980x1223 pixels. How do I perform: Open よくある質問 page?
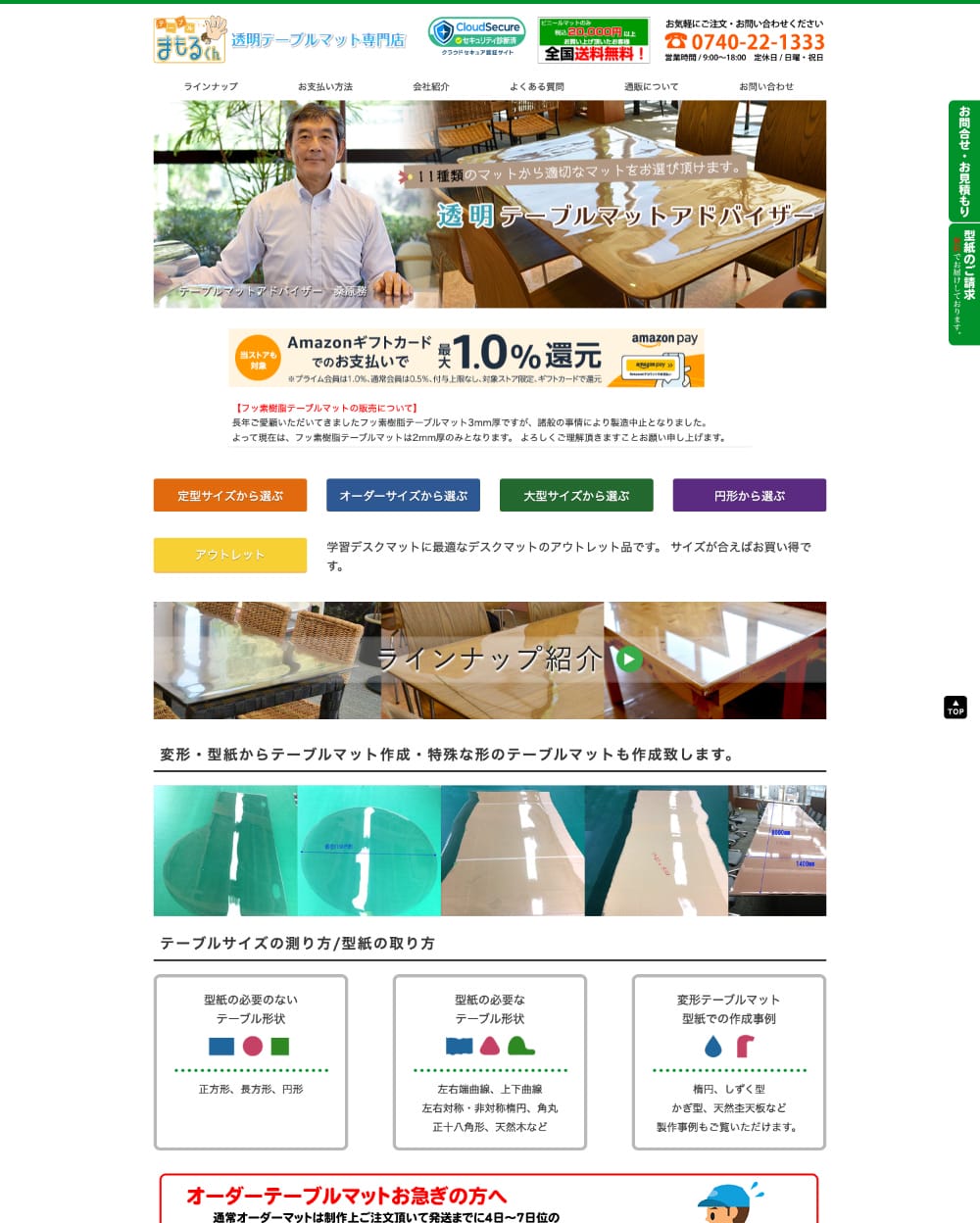[x=537, y=86]
